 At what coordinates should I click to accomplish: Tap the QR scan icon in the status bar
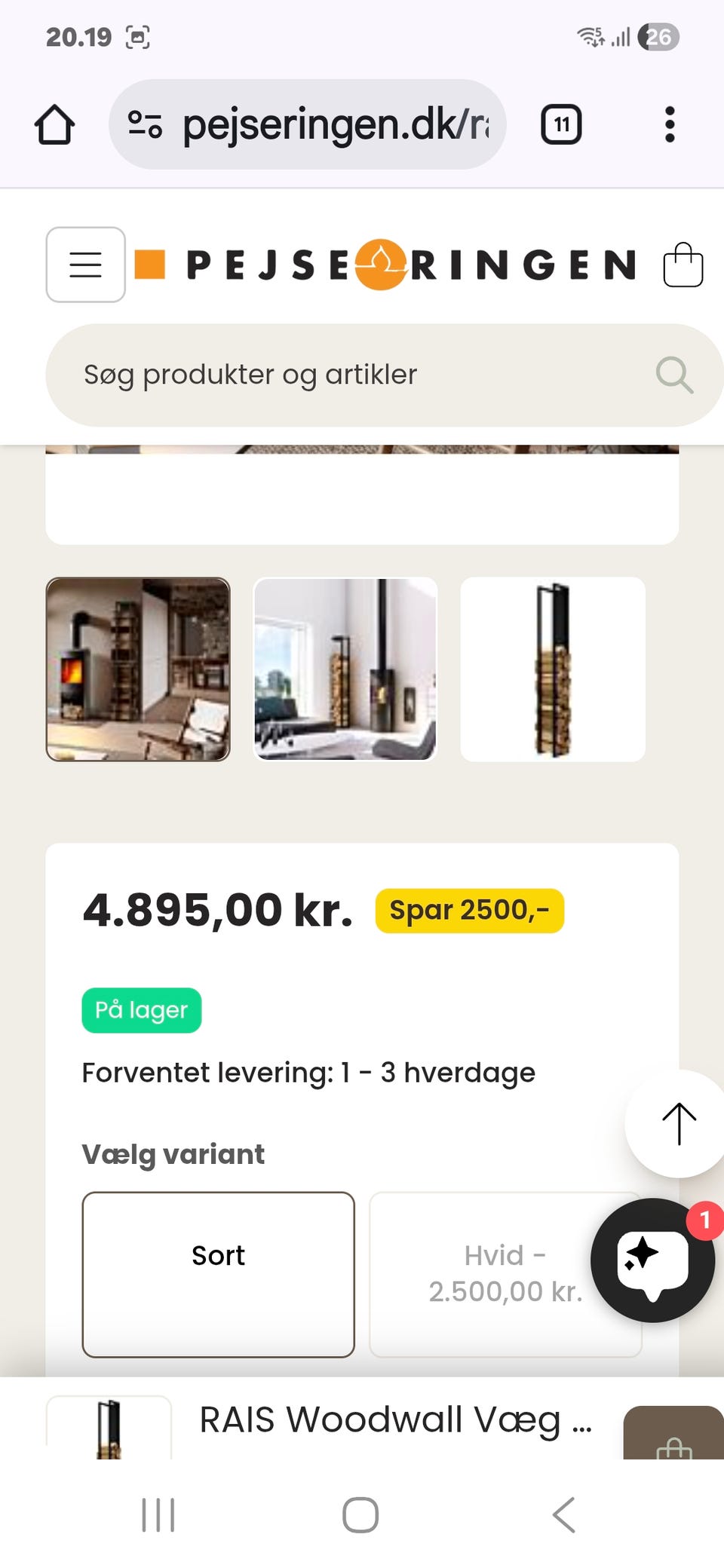[140, 35]
